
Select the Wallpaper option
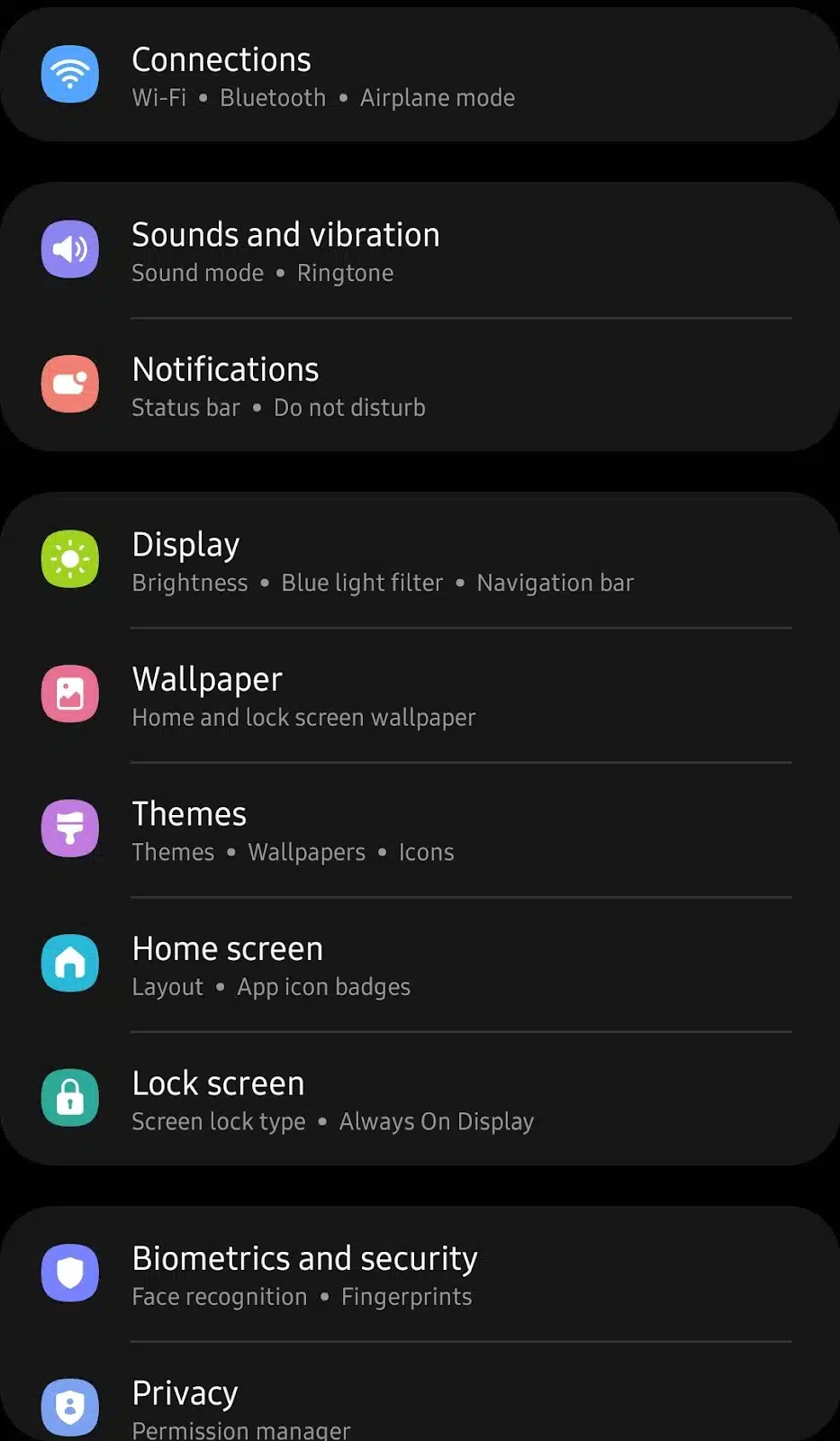coord(420,695)
